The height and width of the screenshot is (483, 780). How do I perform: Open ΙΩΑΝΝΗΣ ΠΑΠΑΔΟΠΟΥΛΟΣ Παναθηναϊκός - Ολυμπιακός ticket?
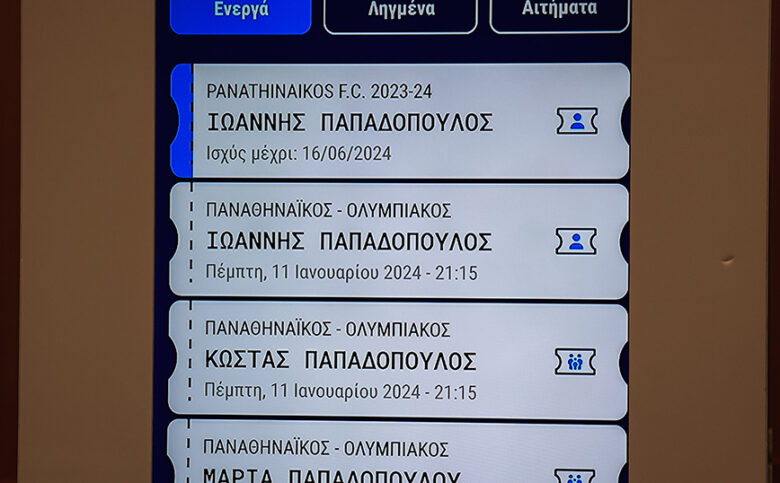tap(400, 240)
